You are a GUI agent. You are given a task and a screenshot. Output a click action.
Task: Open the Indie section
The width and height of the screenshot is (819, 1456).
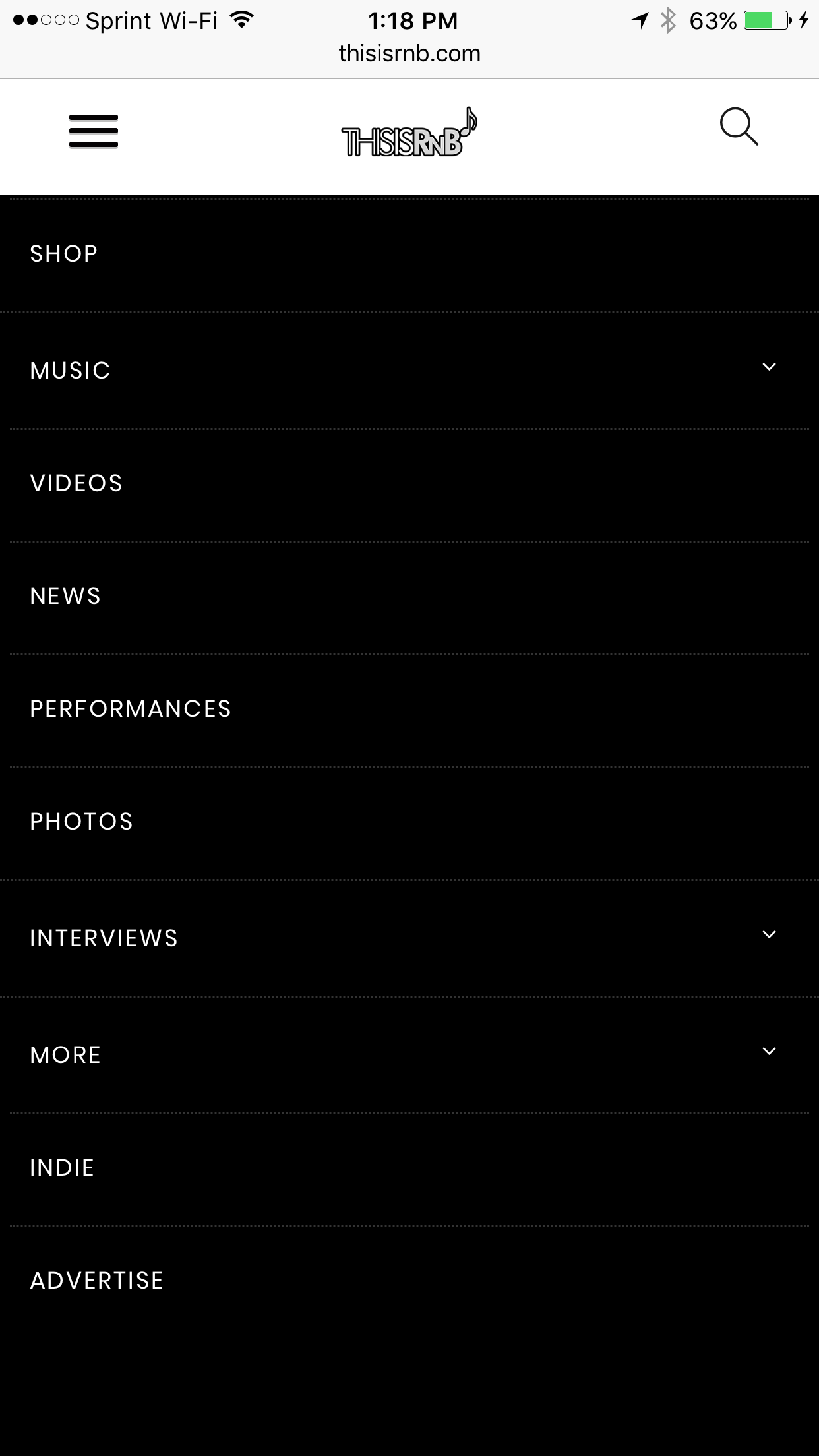(62, 1168)
